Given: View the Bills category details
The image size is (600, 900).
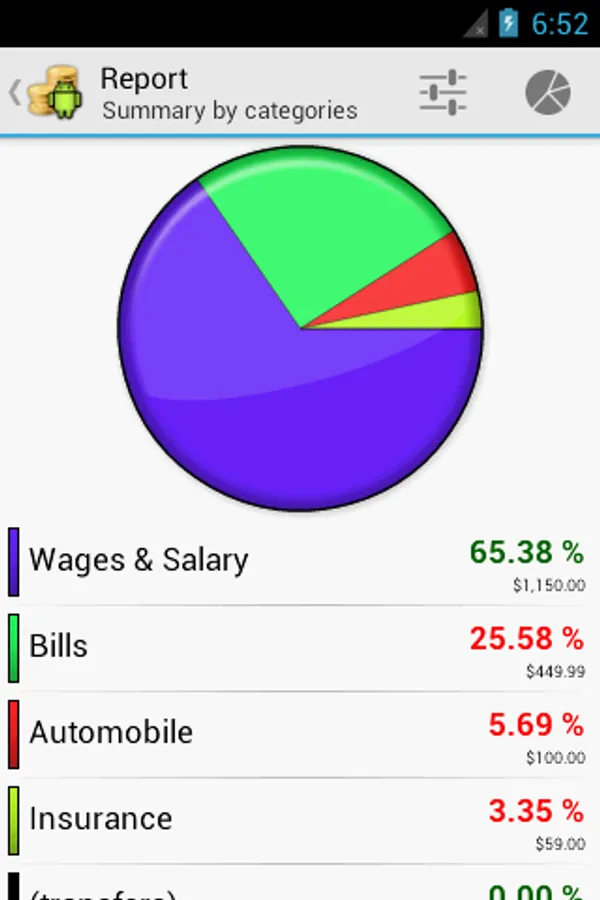Looking at the screenshot, I should 298,647.
